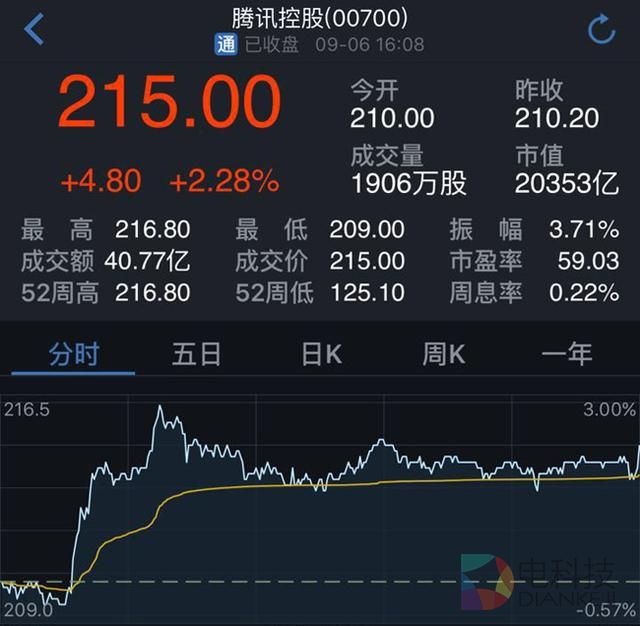The width and height of the screenshot is (640, 626).
Task: Switch to the 分时 chart tab
Action: click(x=74, y=354)
